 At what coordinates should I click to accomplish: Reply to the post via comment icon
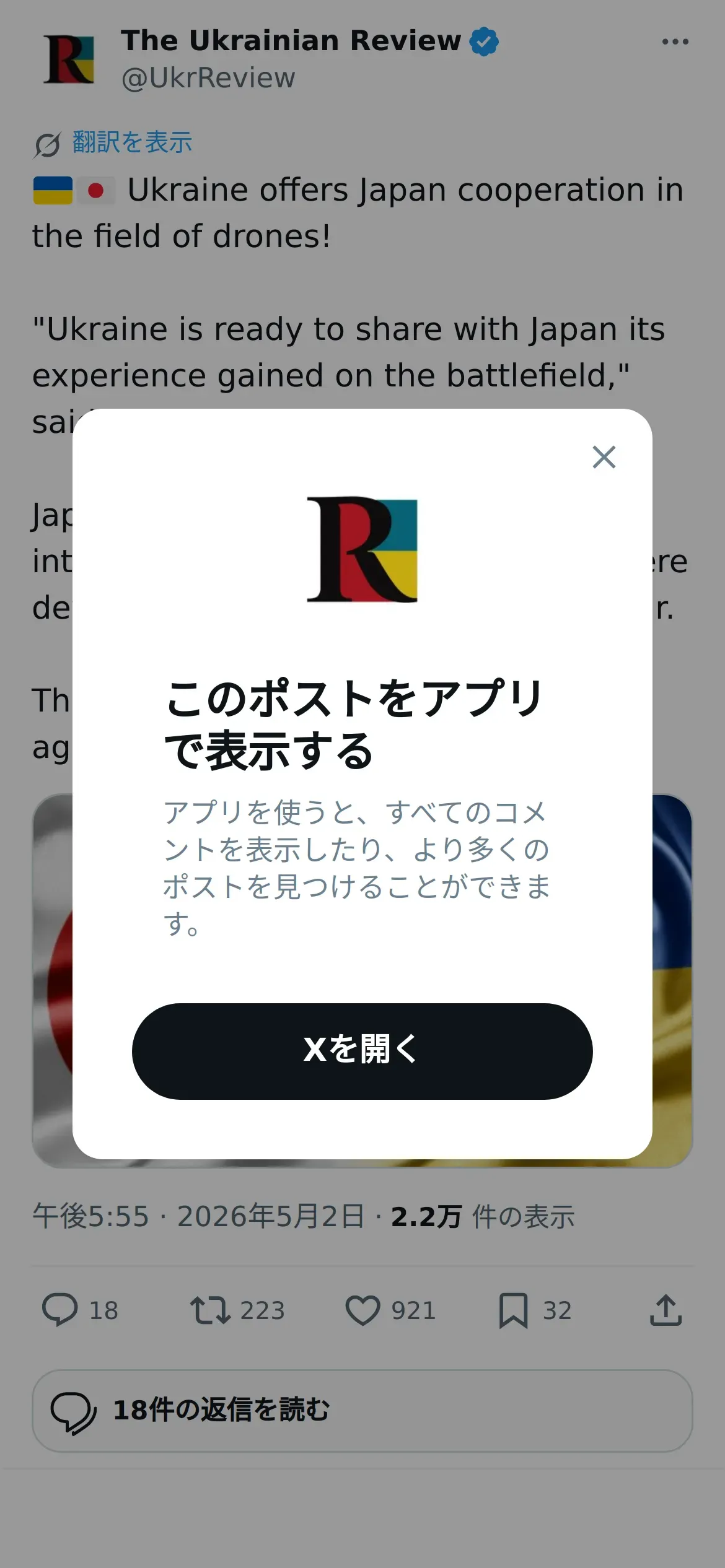59,1309
